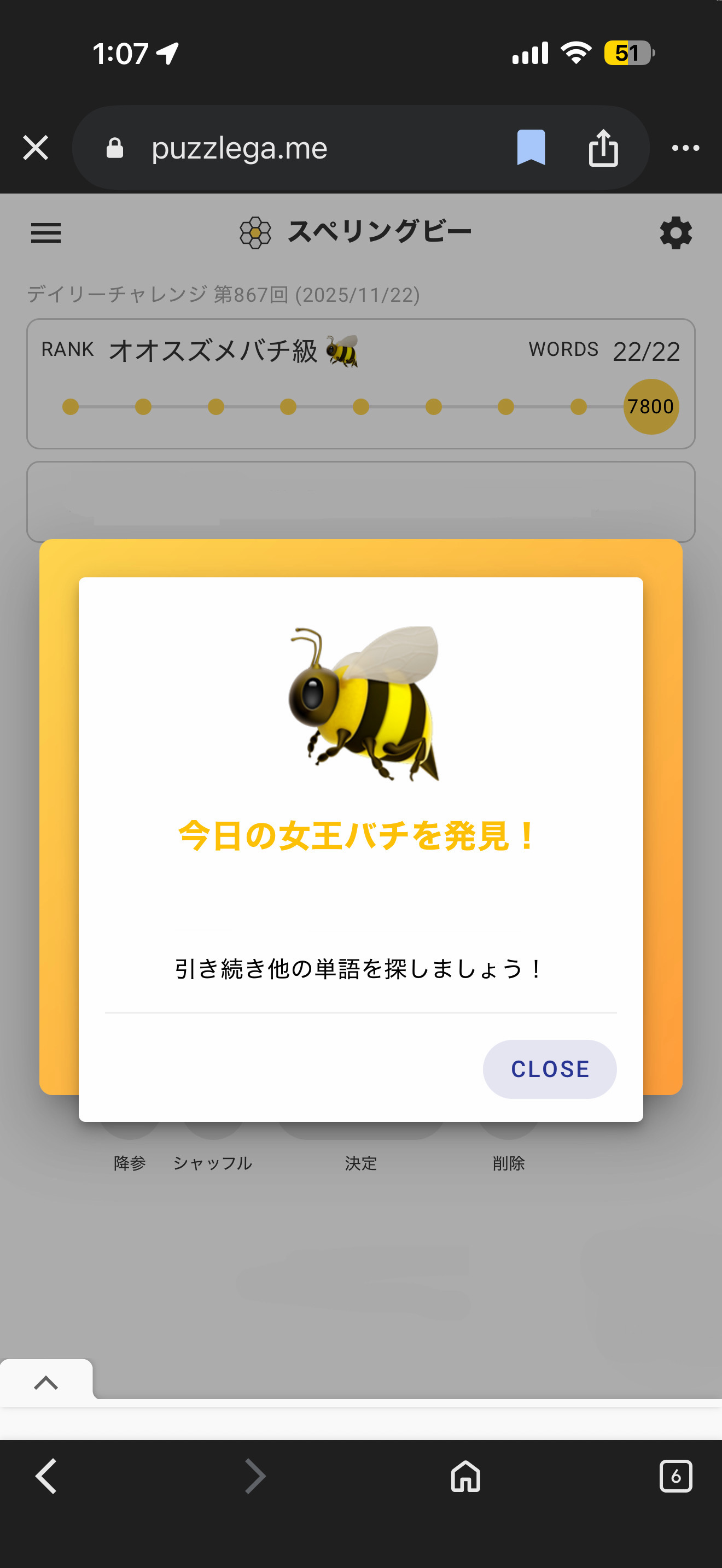Open the browser overflow menu

click(685, 148)
